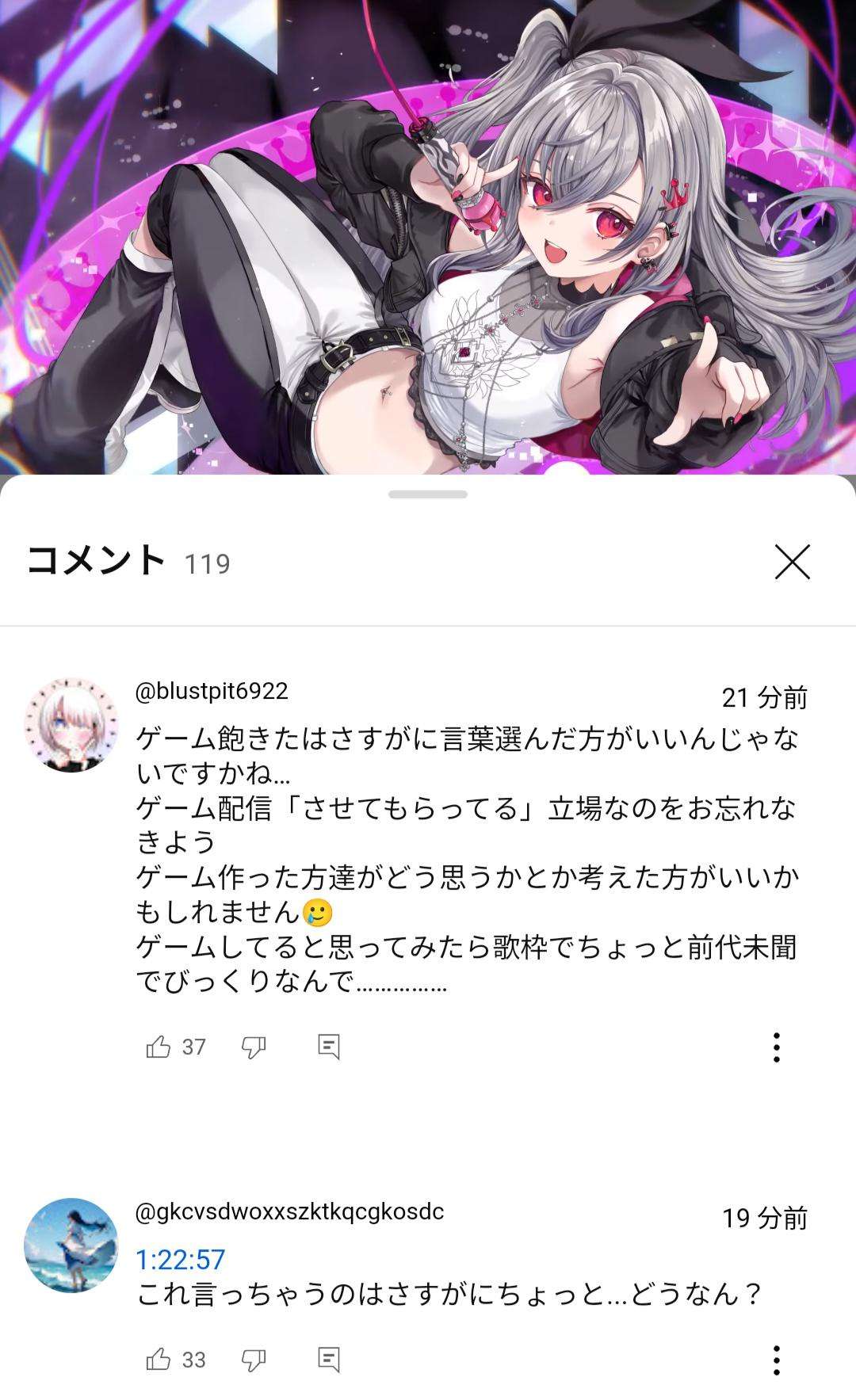Tap the comments sheet drag handle
This screenshot has width=856, height=1400.
coord(428,494)
